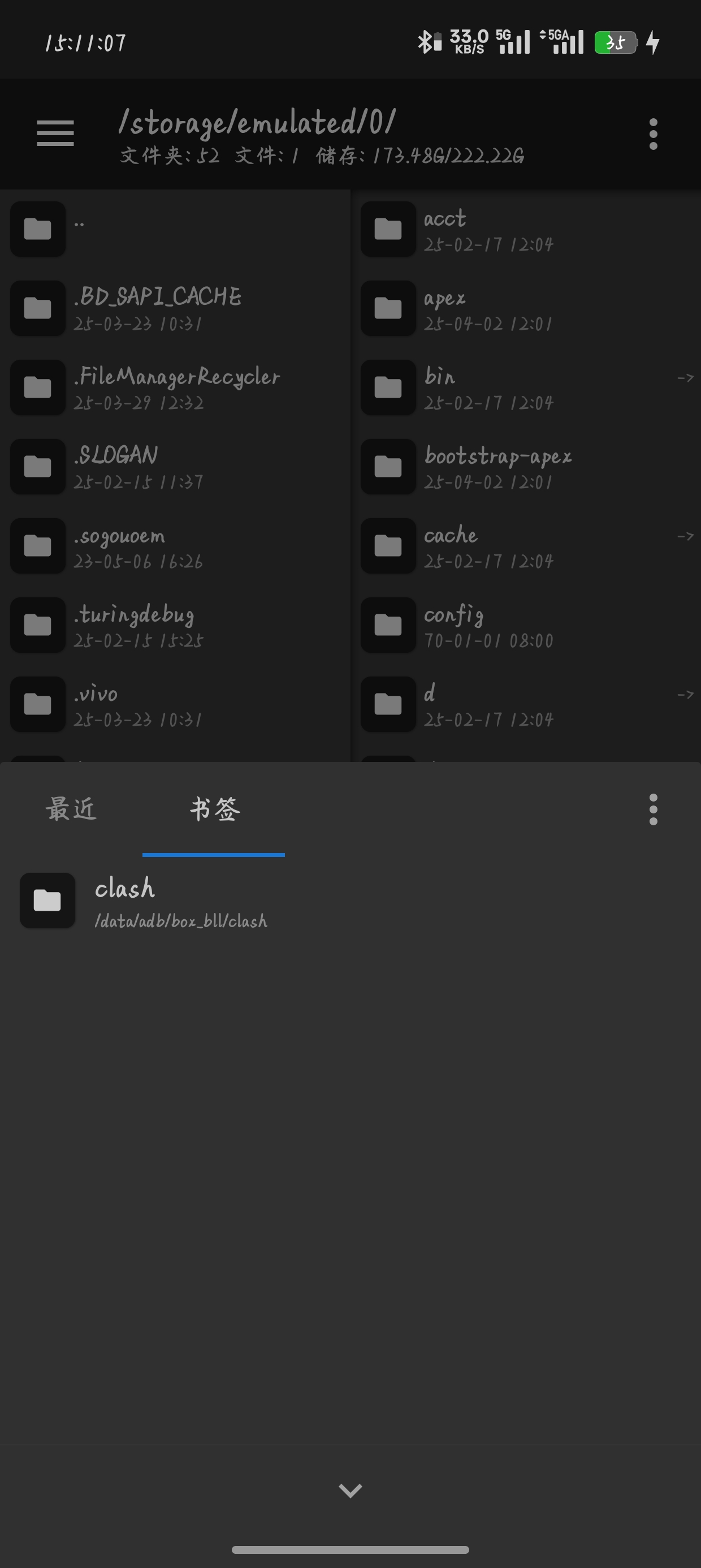Open the config folder
Screen dimensions: 701x1568
[525, 624]
